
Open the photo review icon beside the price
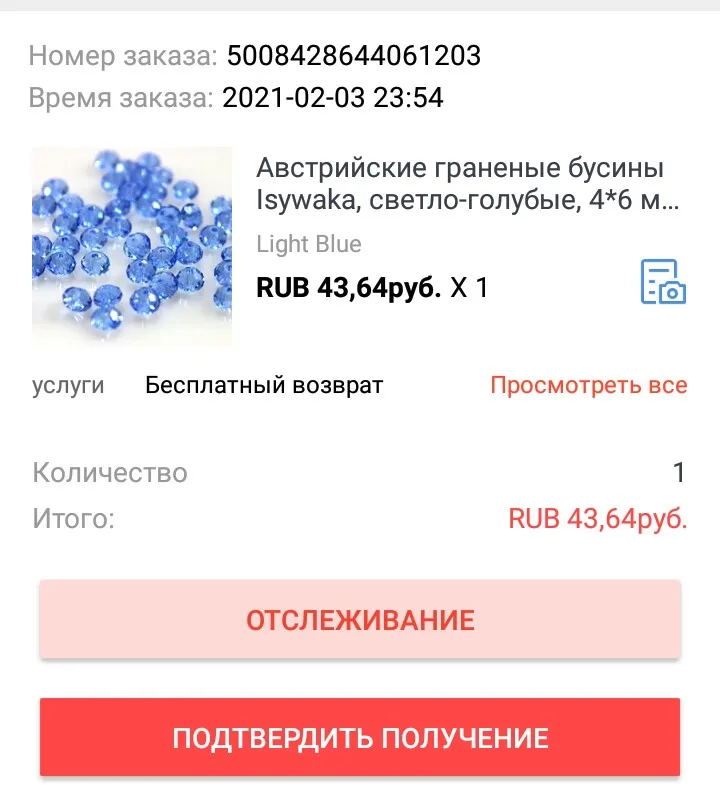[662, 282]
